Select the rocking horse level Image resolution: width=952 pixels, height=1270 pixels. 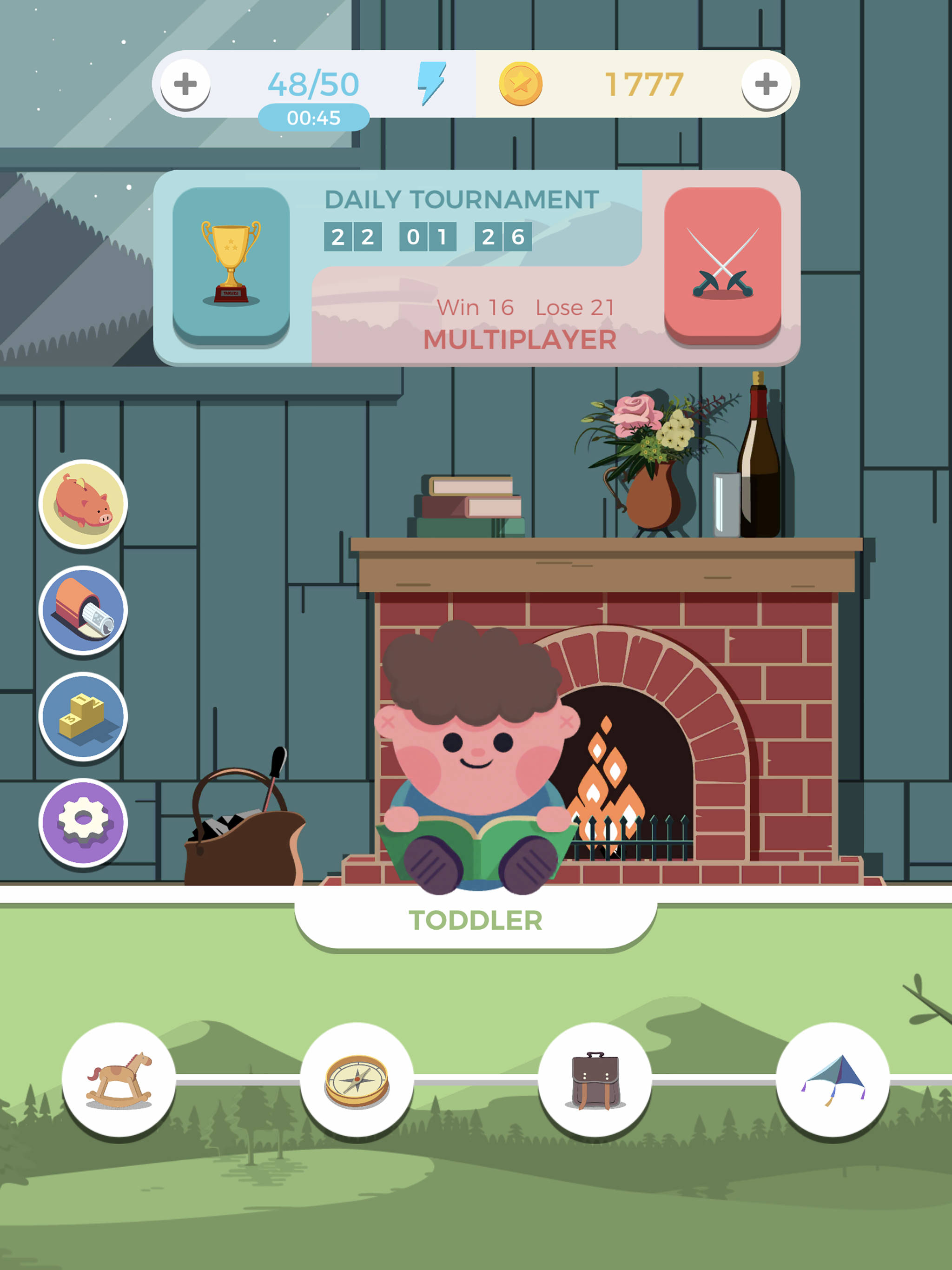point(119,1079)
